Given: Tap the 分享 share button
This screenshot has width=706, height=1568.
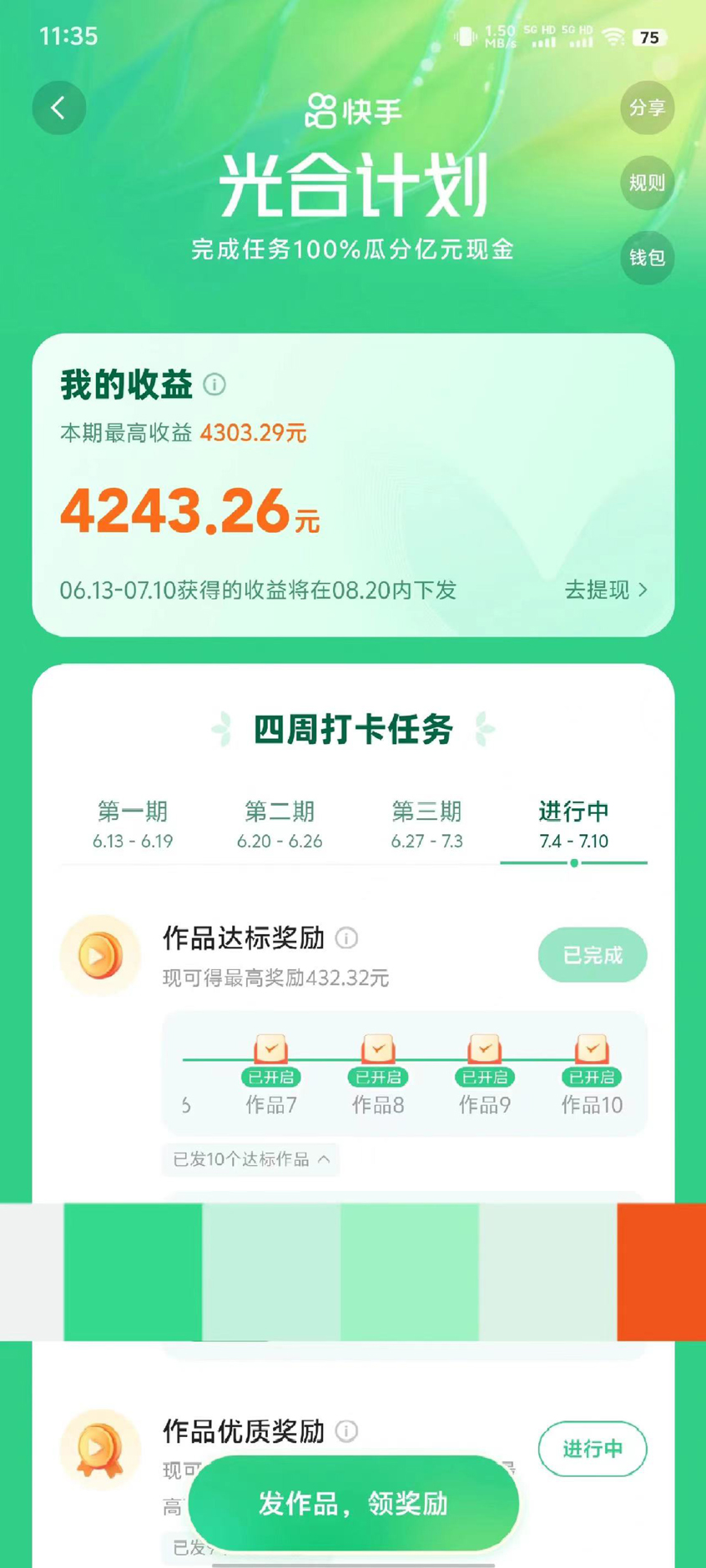Looking at the screenshot, I should click(647, 108).
